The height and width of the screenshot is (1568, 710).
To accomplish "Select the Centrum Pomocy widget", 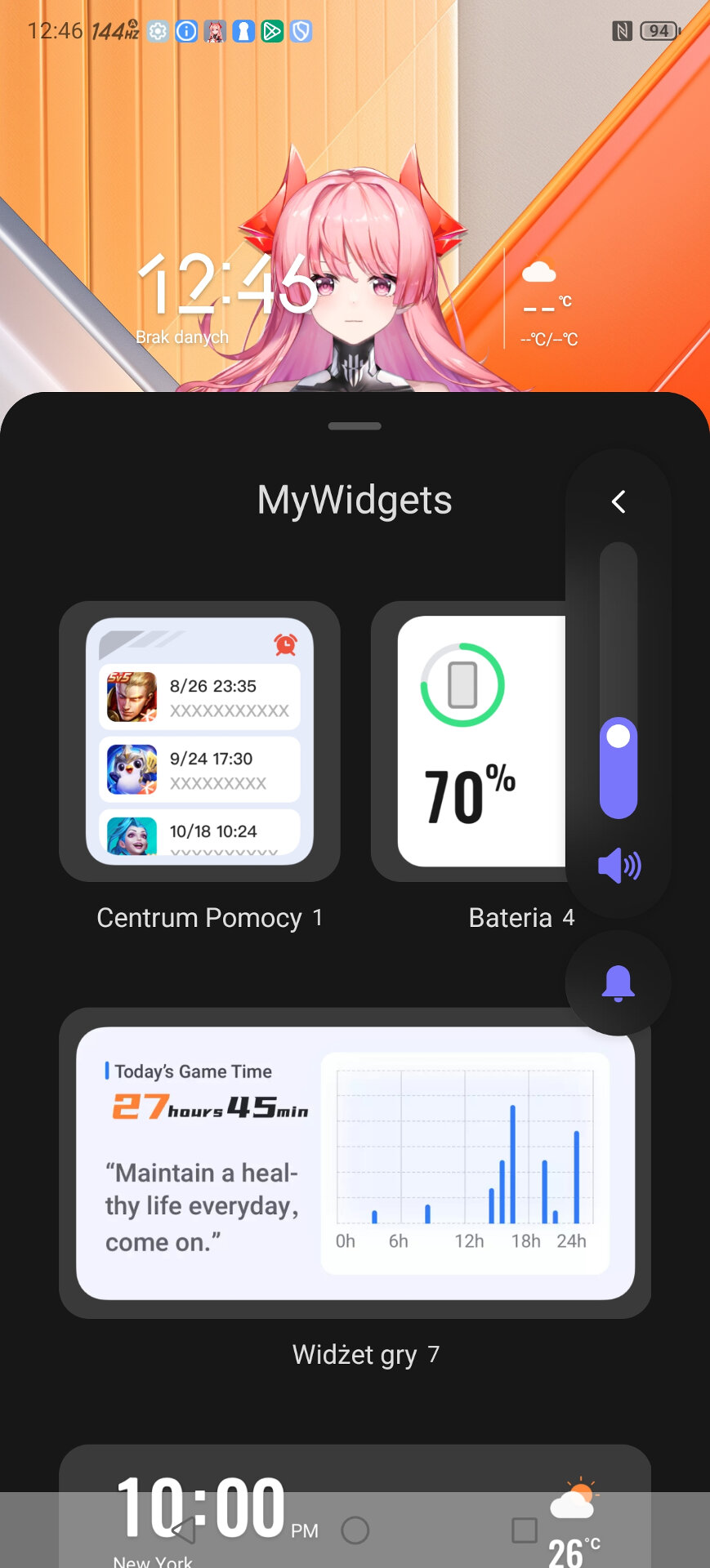I will pos(199,741).
